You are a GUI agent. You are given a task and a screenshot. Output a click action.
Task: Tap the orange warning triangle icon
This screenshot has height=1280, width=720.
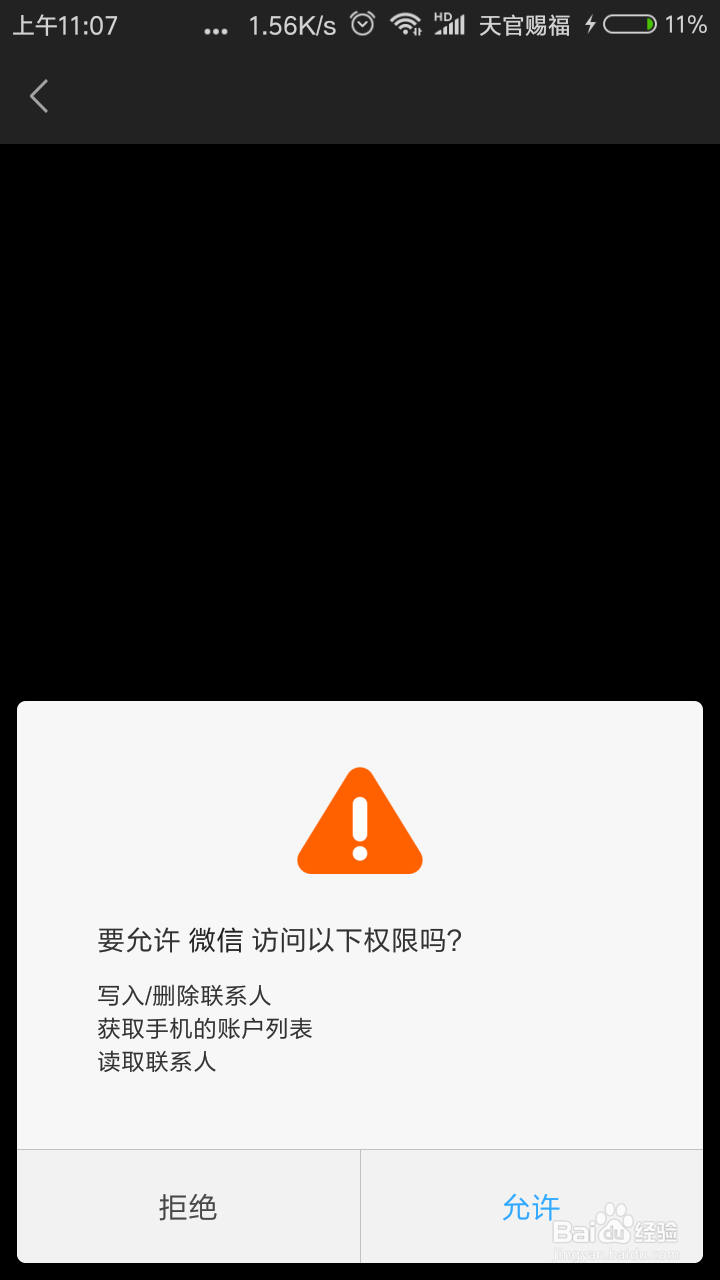360,820
